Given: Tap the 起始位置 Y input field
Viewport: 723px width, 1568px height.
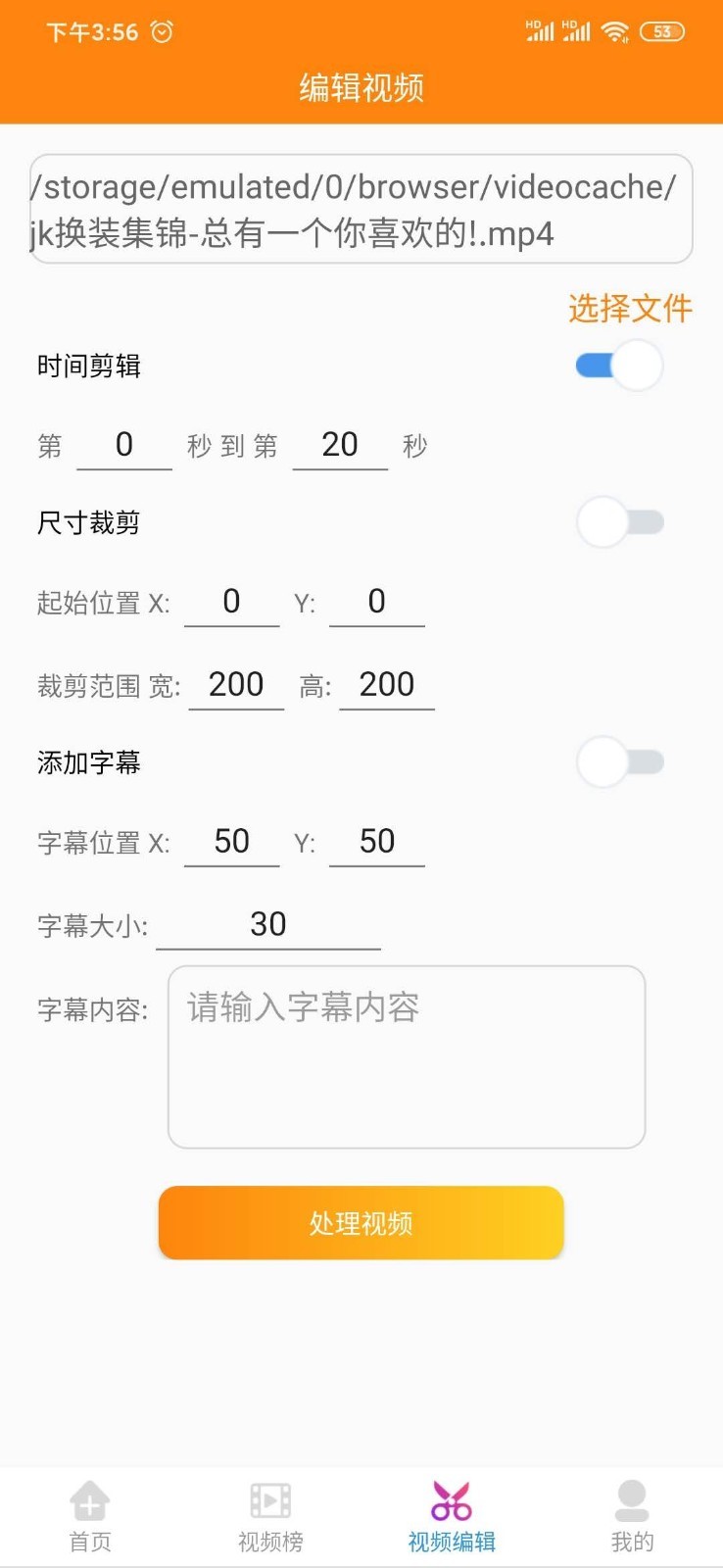Looking at the screenshot, I should pyautogui.click(x=377, y=602).
